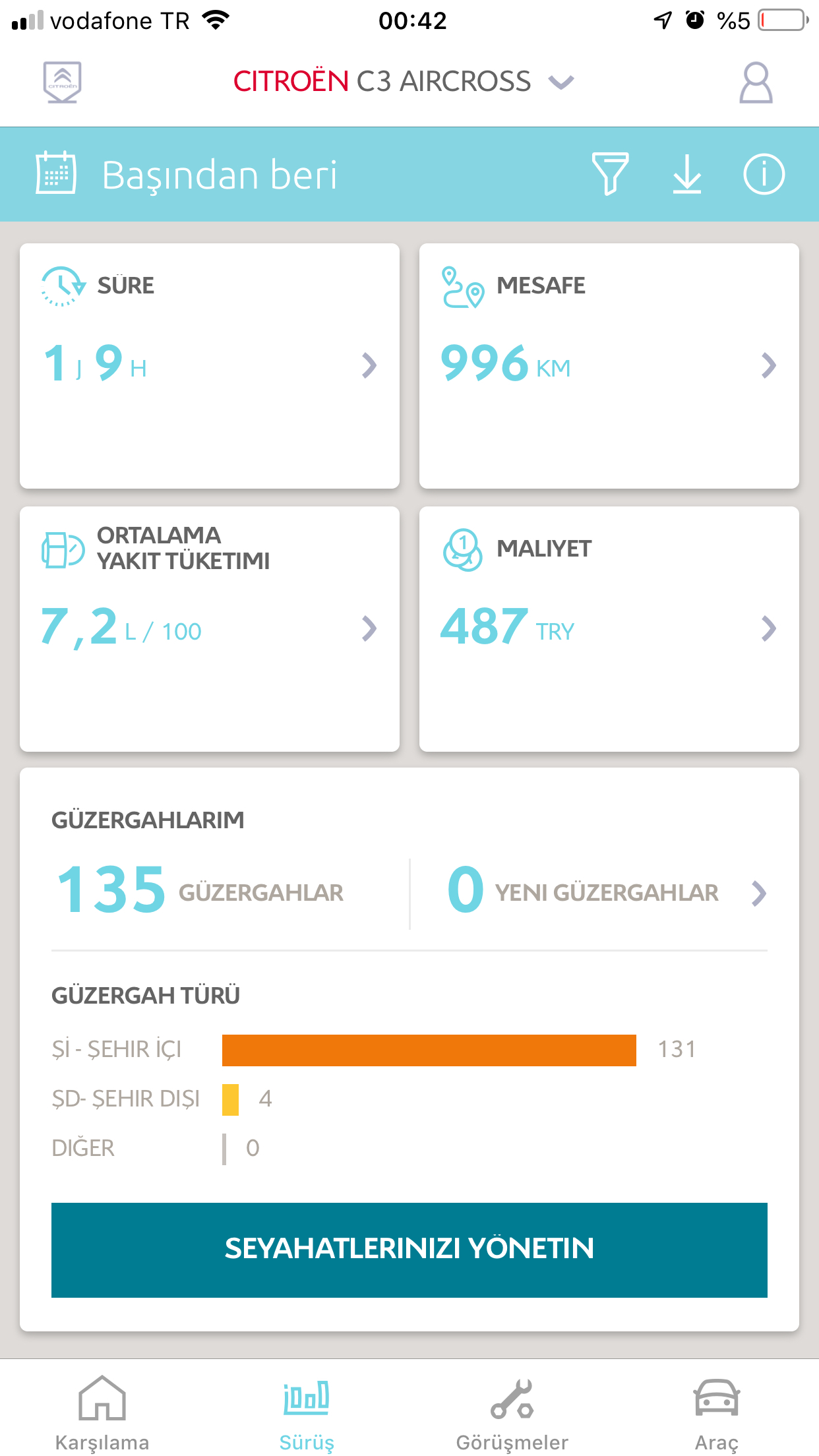View Yeni Güzergahlar via the chevron
819x1456 pixels.
[x=759, y=894]
